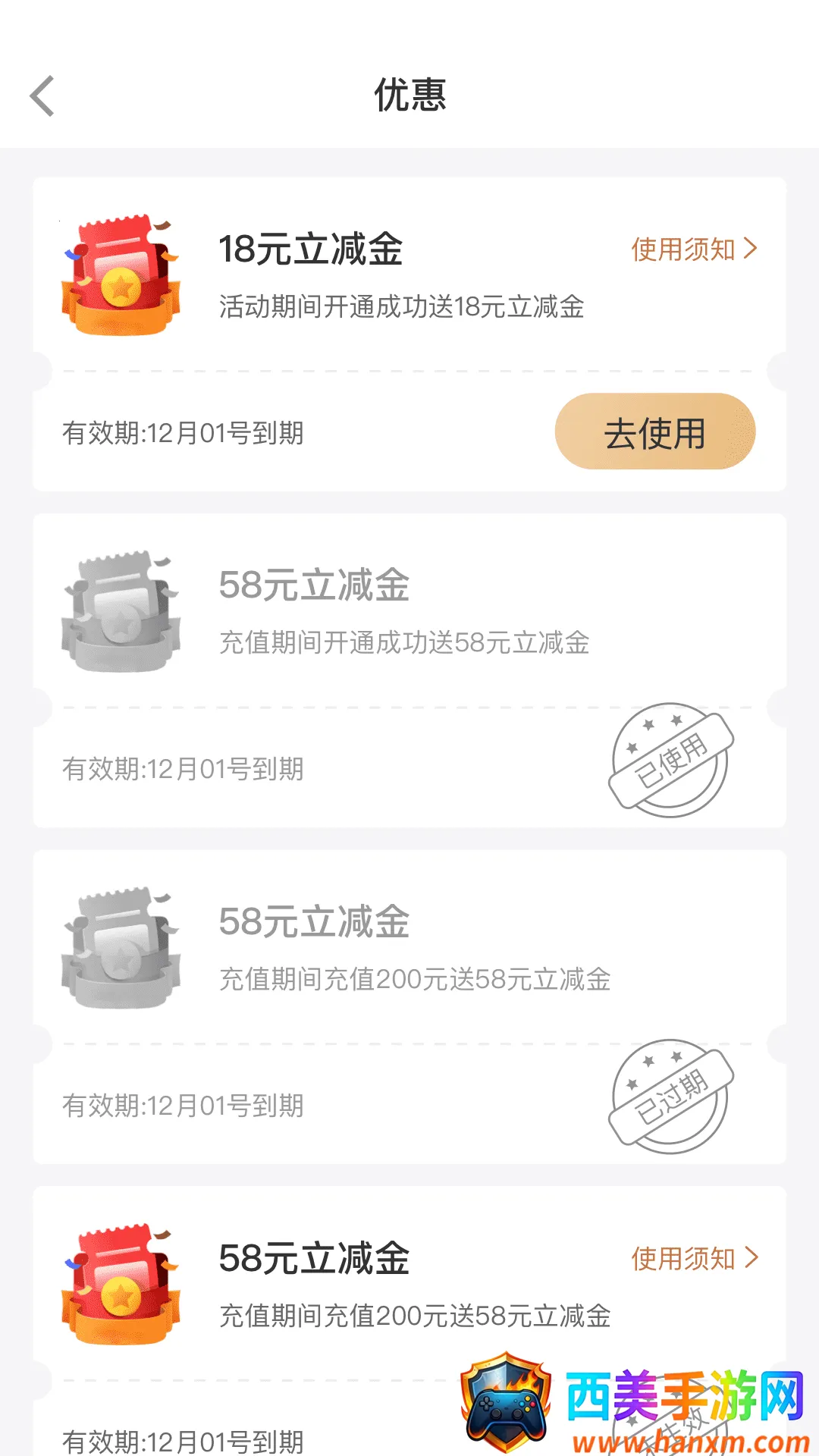Image resolution: width=819 pixels, height=1456 pixels.
Task: View 使用须知 for the active 58元立减金 coupon
Action: [693, 1258]
